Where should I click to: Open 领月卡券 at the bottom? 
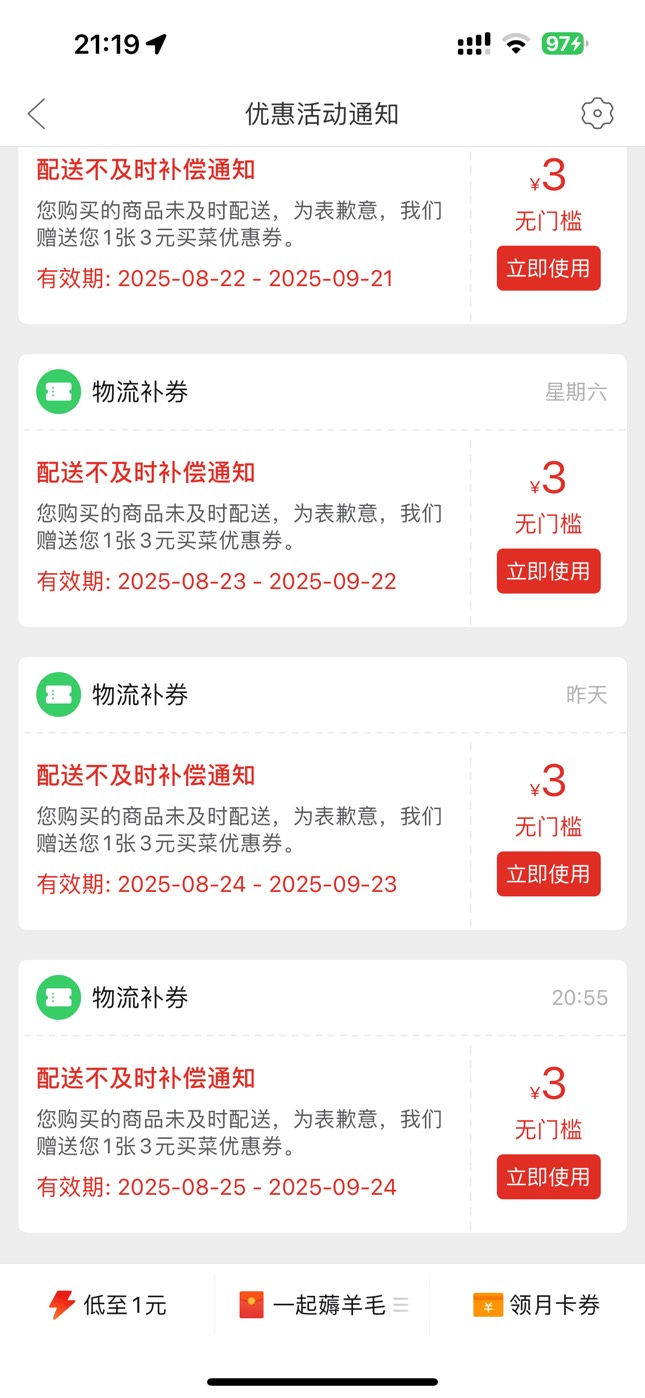537,1305
